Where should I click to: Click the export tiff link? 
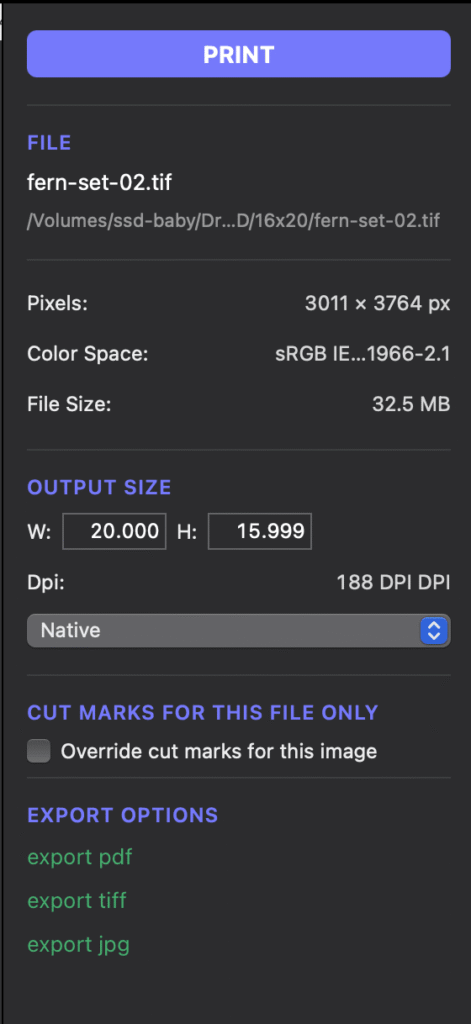77,901
